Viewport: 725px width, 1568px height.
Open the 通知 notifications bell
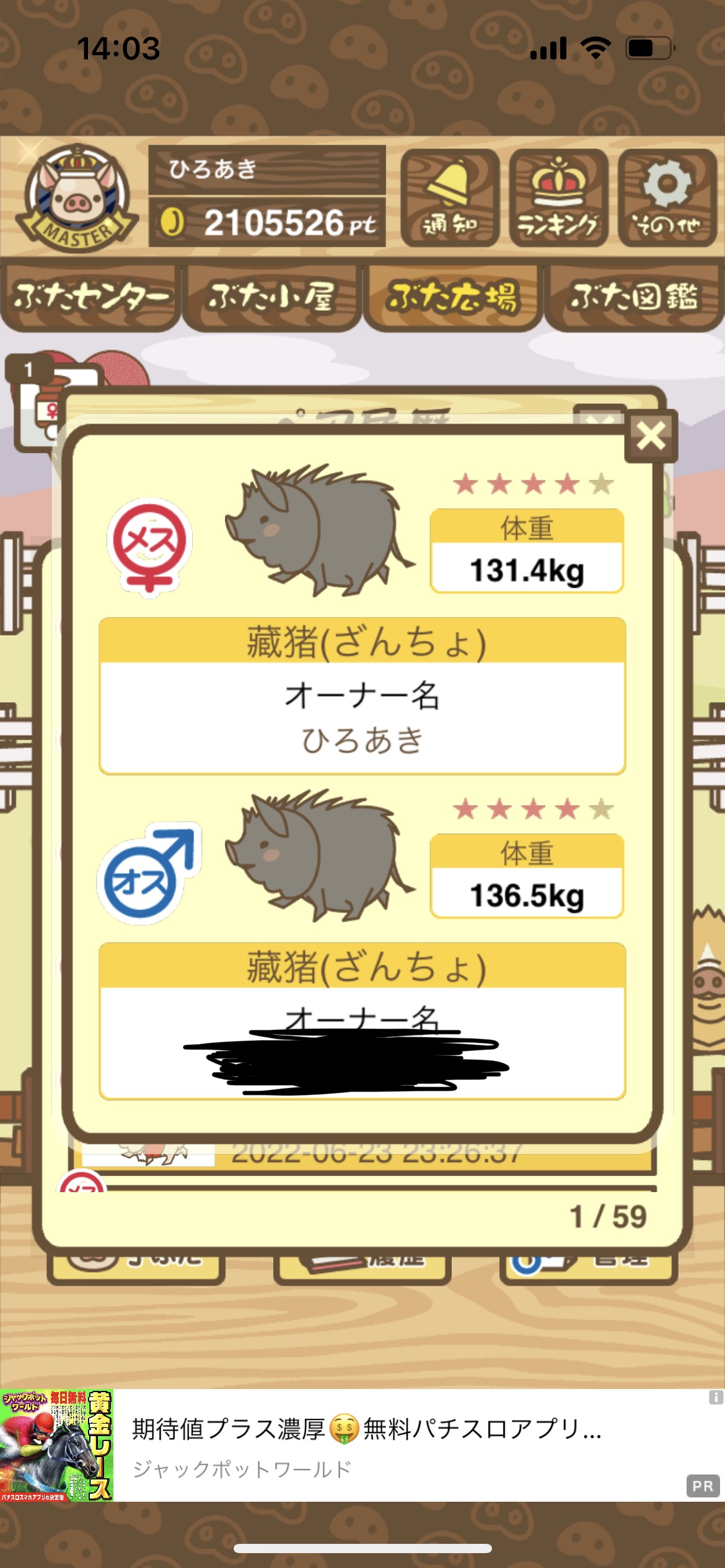[x=450, y=198]
